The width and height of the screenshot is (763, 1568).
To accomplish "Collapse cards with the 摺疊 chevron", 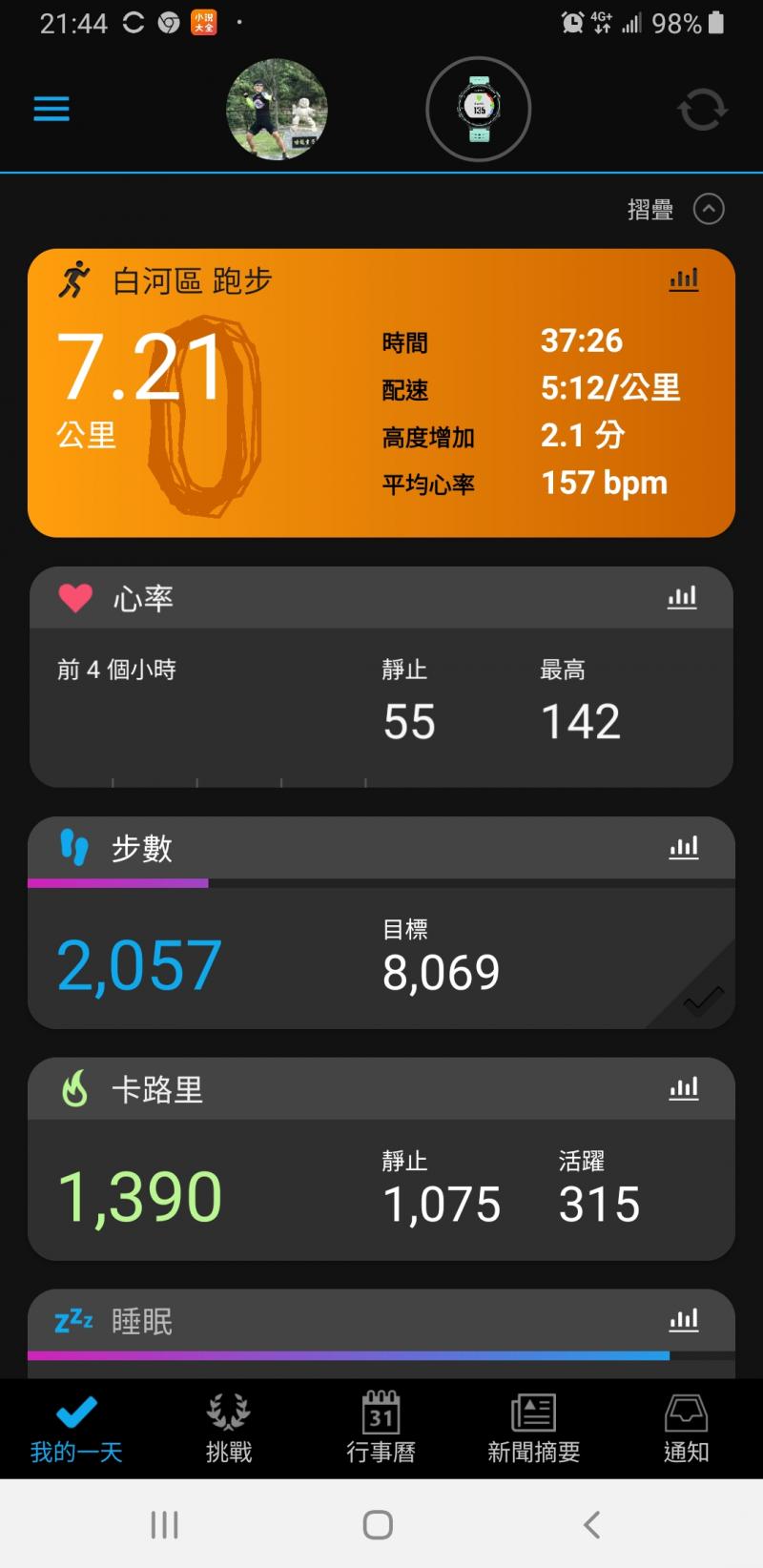I will pyautogui.click(x=708, y=209).
